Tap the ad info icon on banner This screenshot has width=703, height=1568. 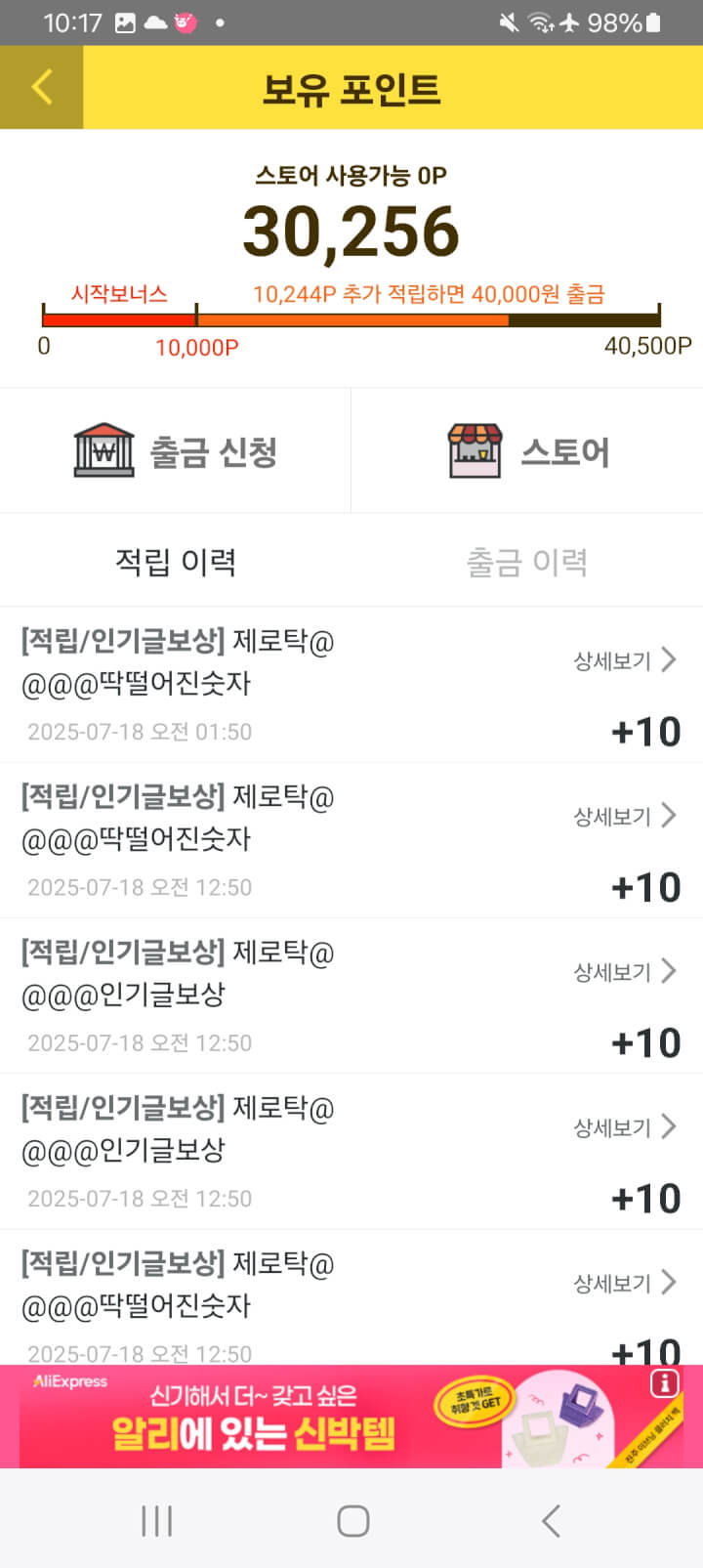pos(664,1383)
